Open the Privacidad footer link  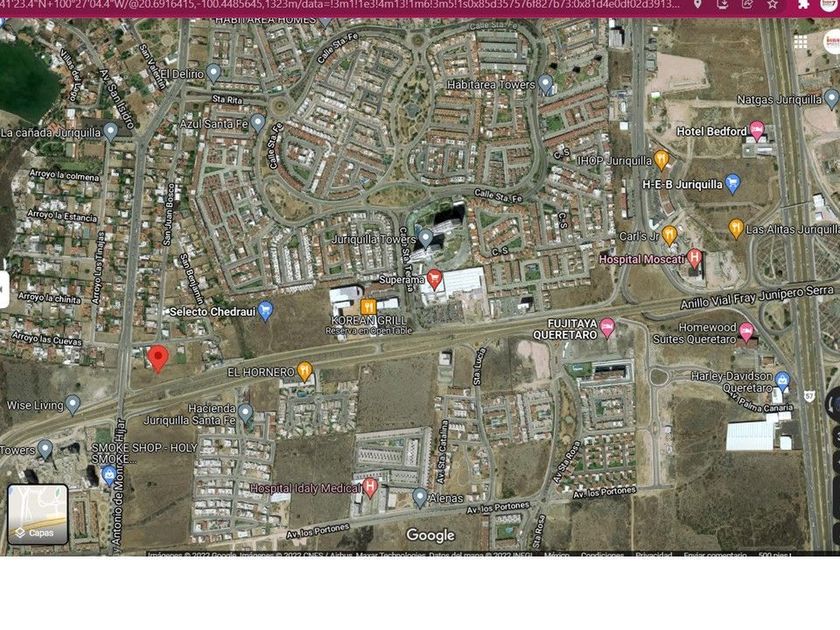pos(653,555)
